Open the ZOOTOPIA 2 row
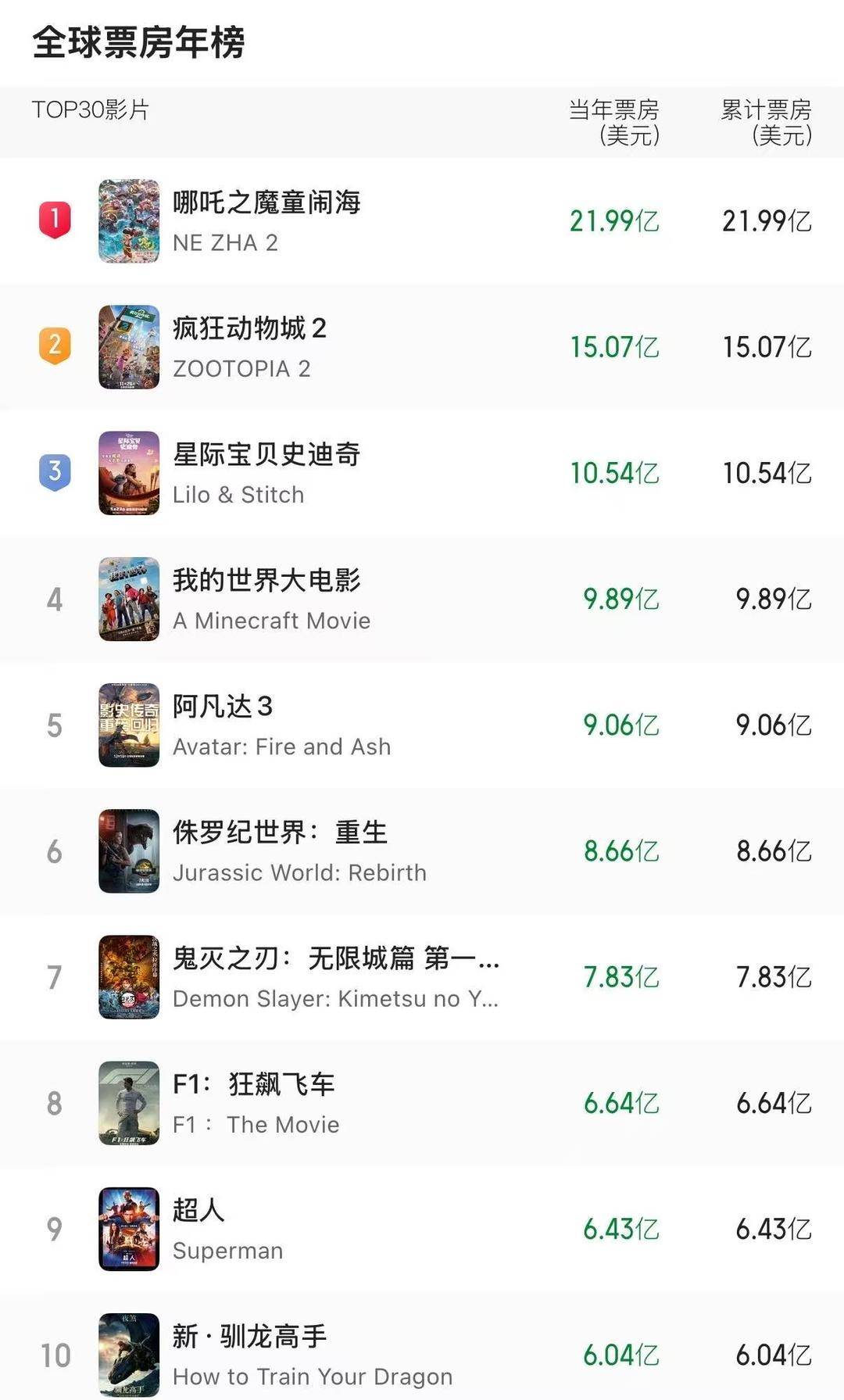Screen dimensions: 844x1400 [250, 347]
